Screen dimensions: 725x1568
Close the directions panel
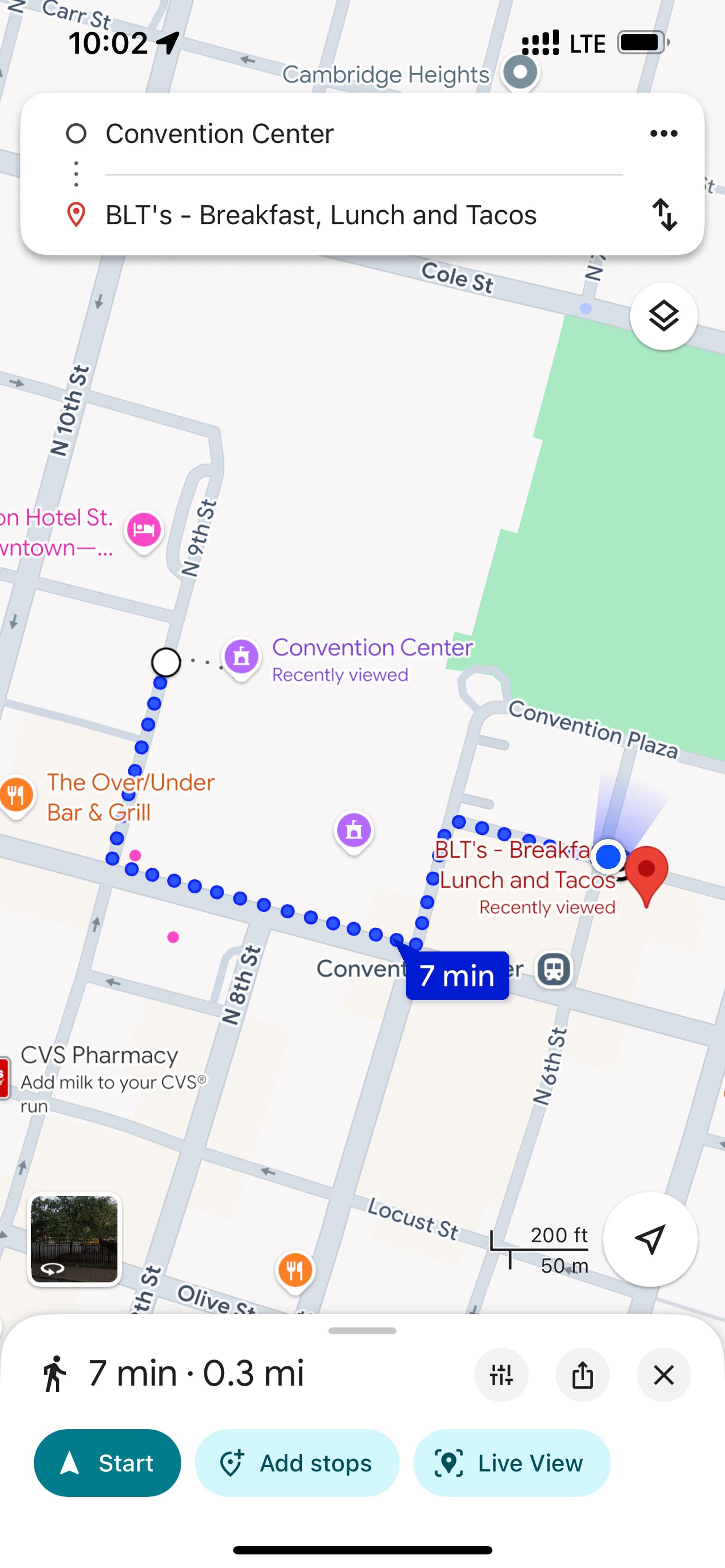pyautogui.click(x=663, y=1374)
